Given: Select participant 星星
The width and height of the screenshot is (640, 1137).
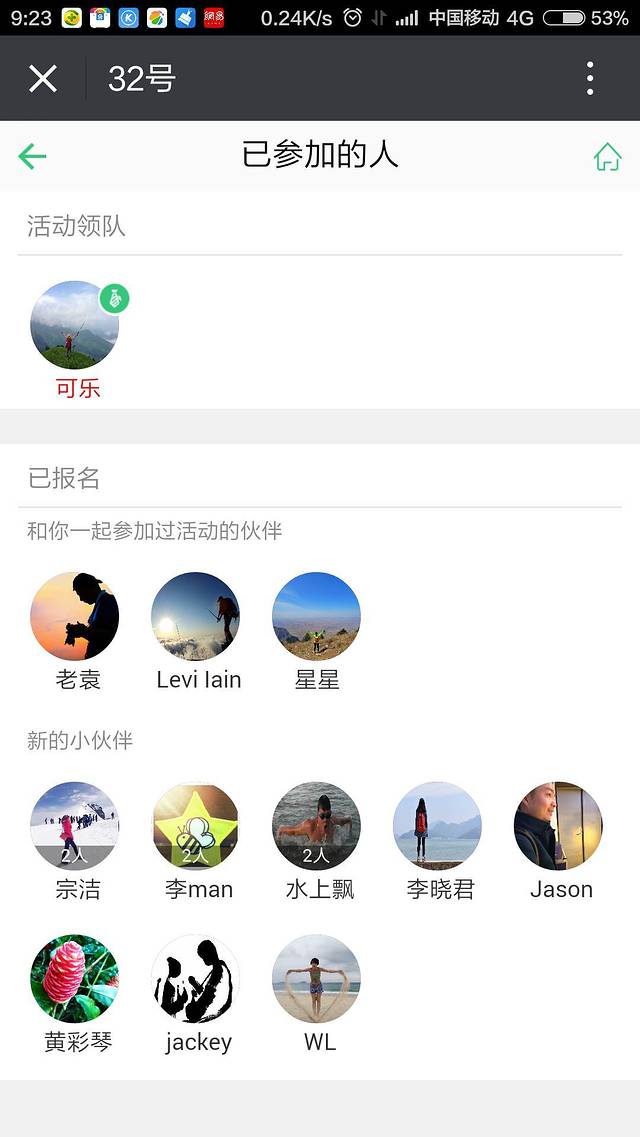Looking at the screenshot, I should (x=316, y=616).
